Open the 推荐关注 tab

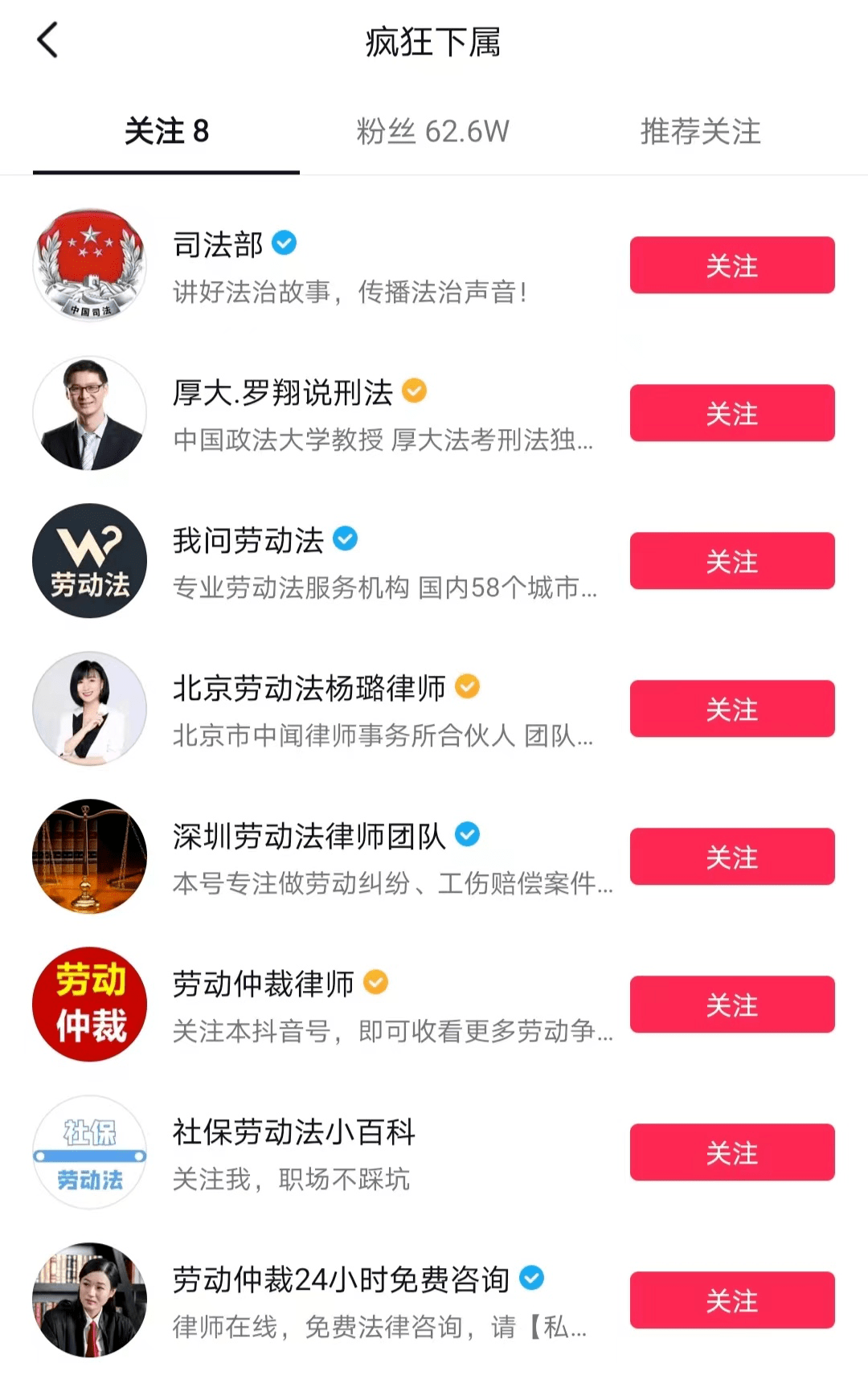700,131
